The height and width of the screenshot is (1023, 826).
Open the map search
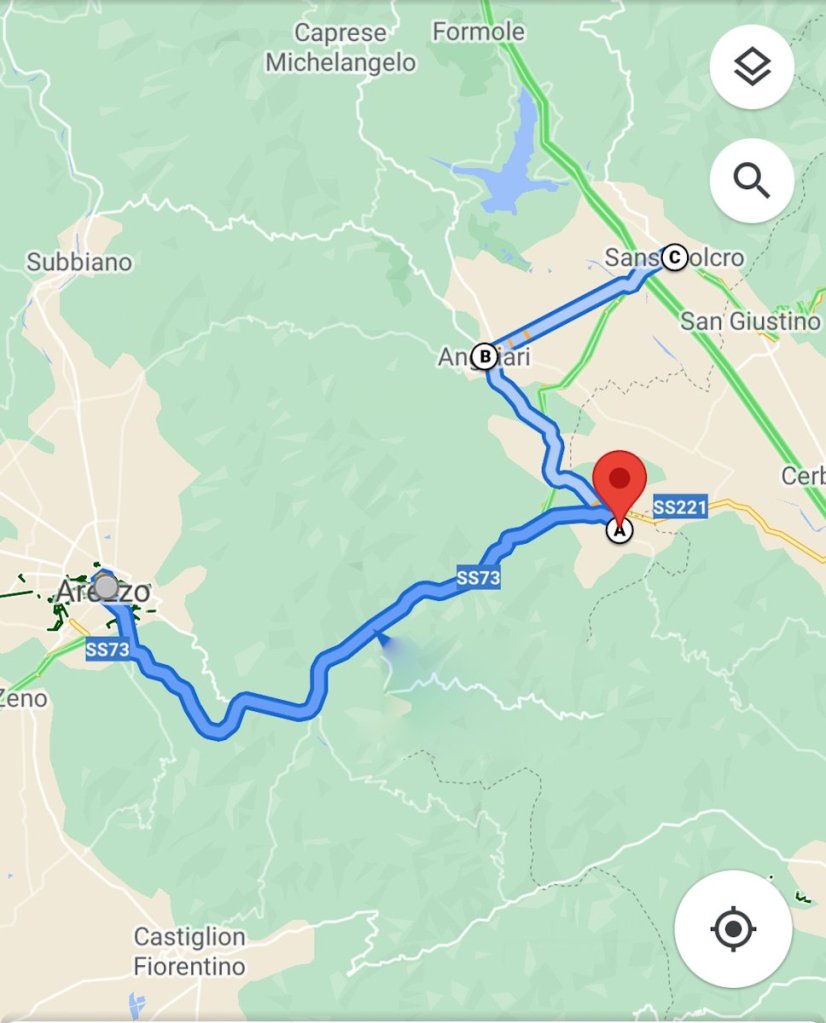(x=752, y=181)
